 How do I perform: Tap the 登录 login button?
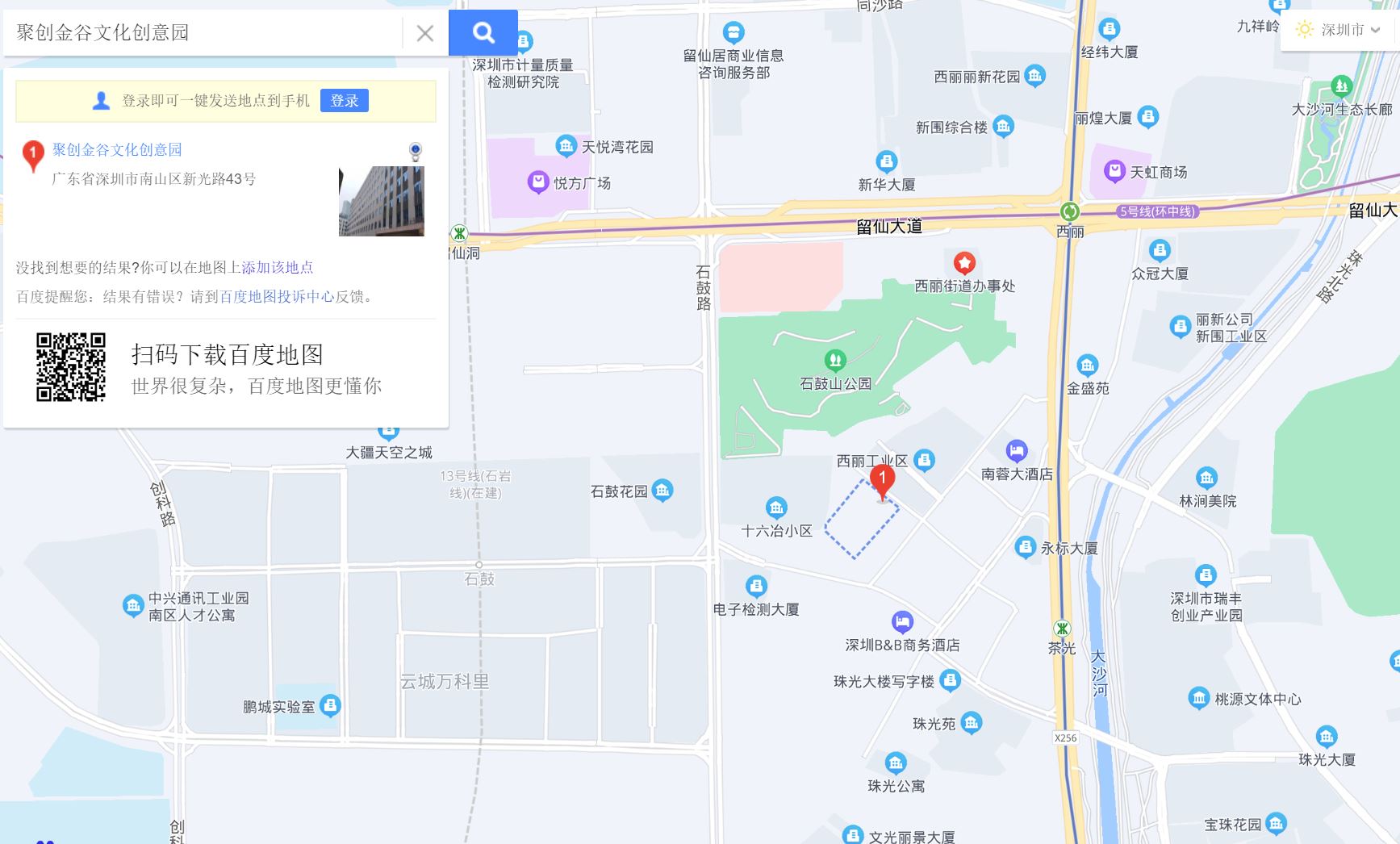(345, 101)
